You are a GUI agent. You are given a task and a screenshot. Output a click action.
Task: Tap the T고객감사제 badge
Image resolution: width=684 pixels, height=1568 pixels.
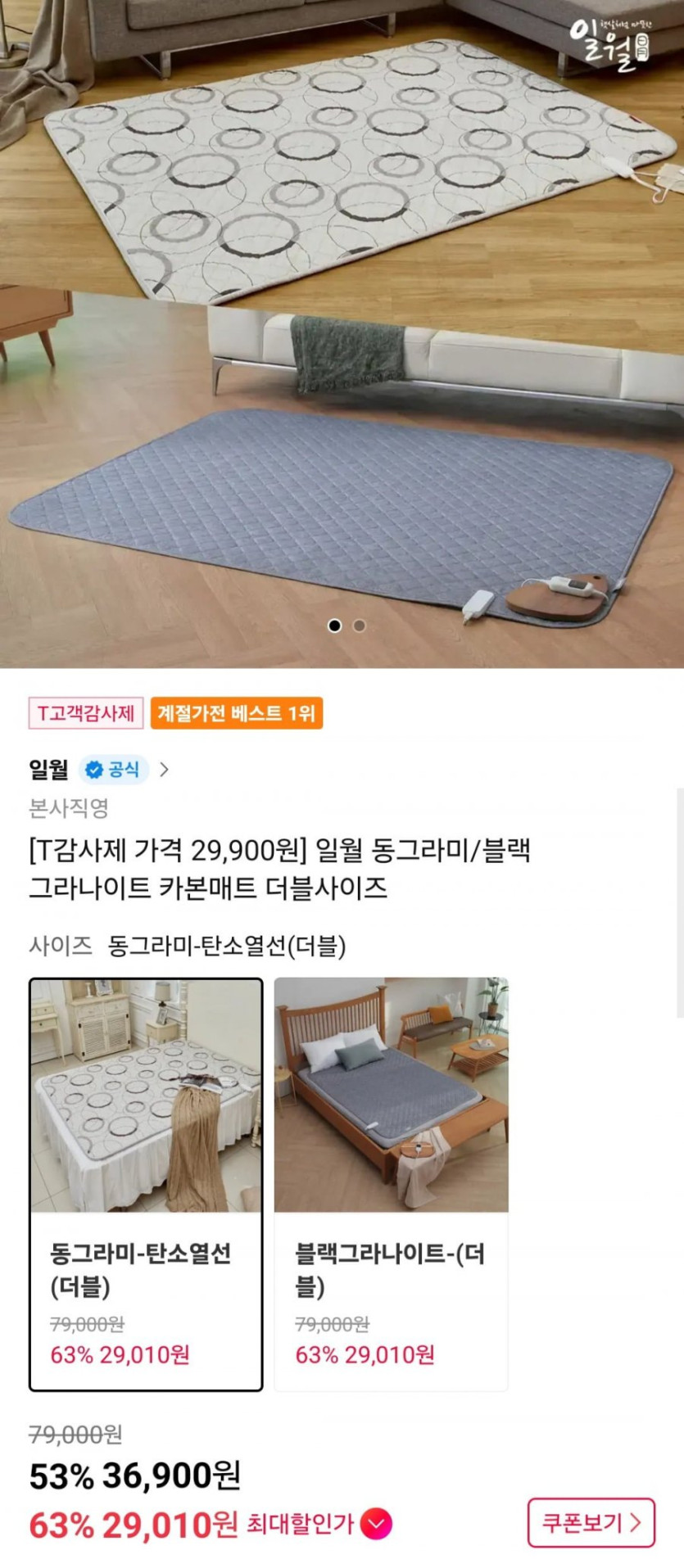tap(86, 712)
